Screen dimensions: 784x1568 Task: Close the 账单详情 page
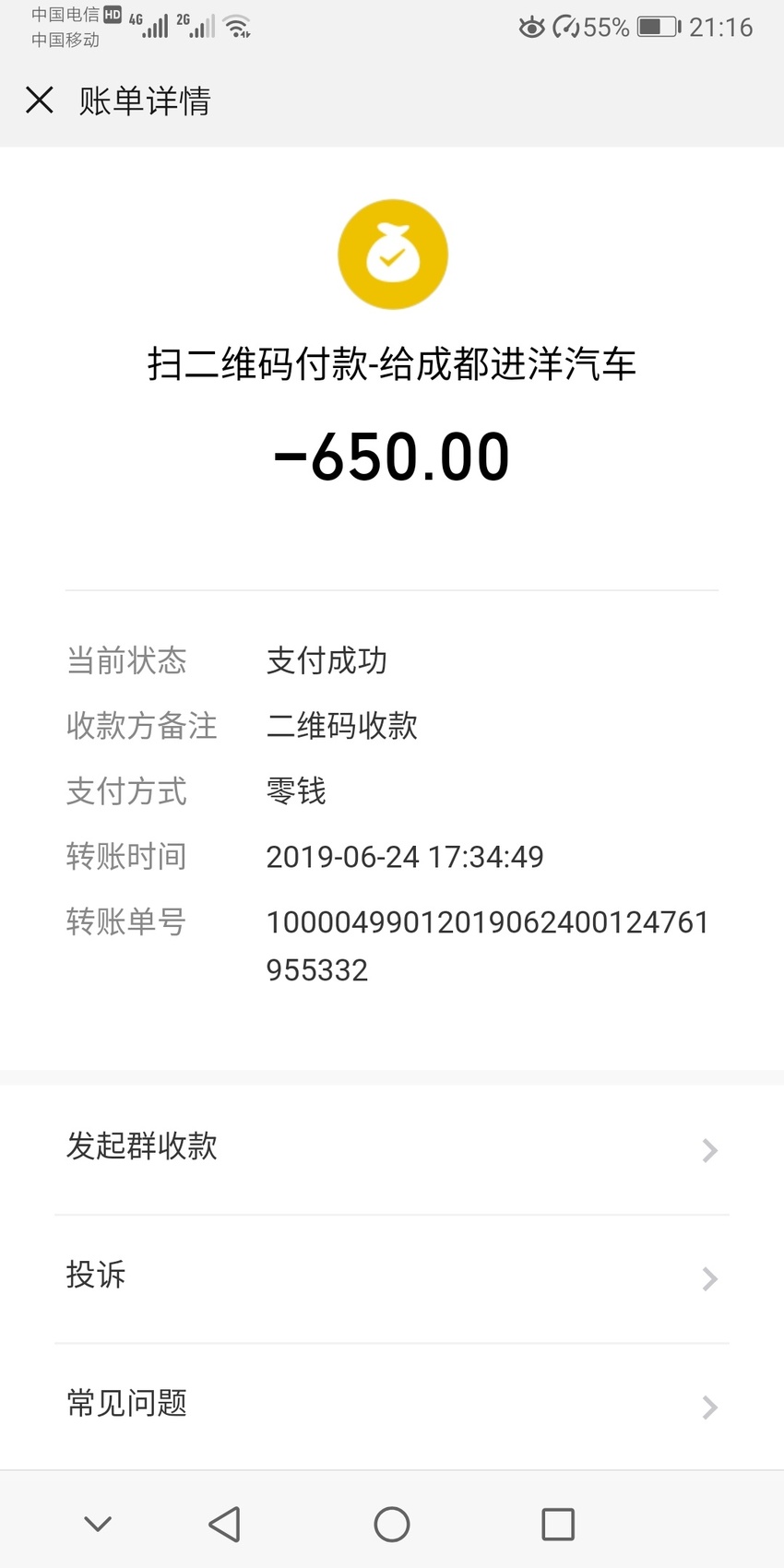[x=40, y=101]
